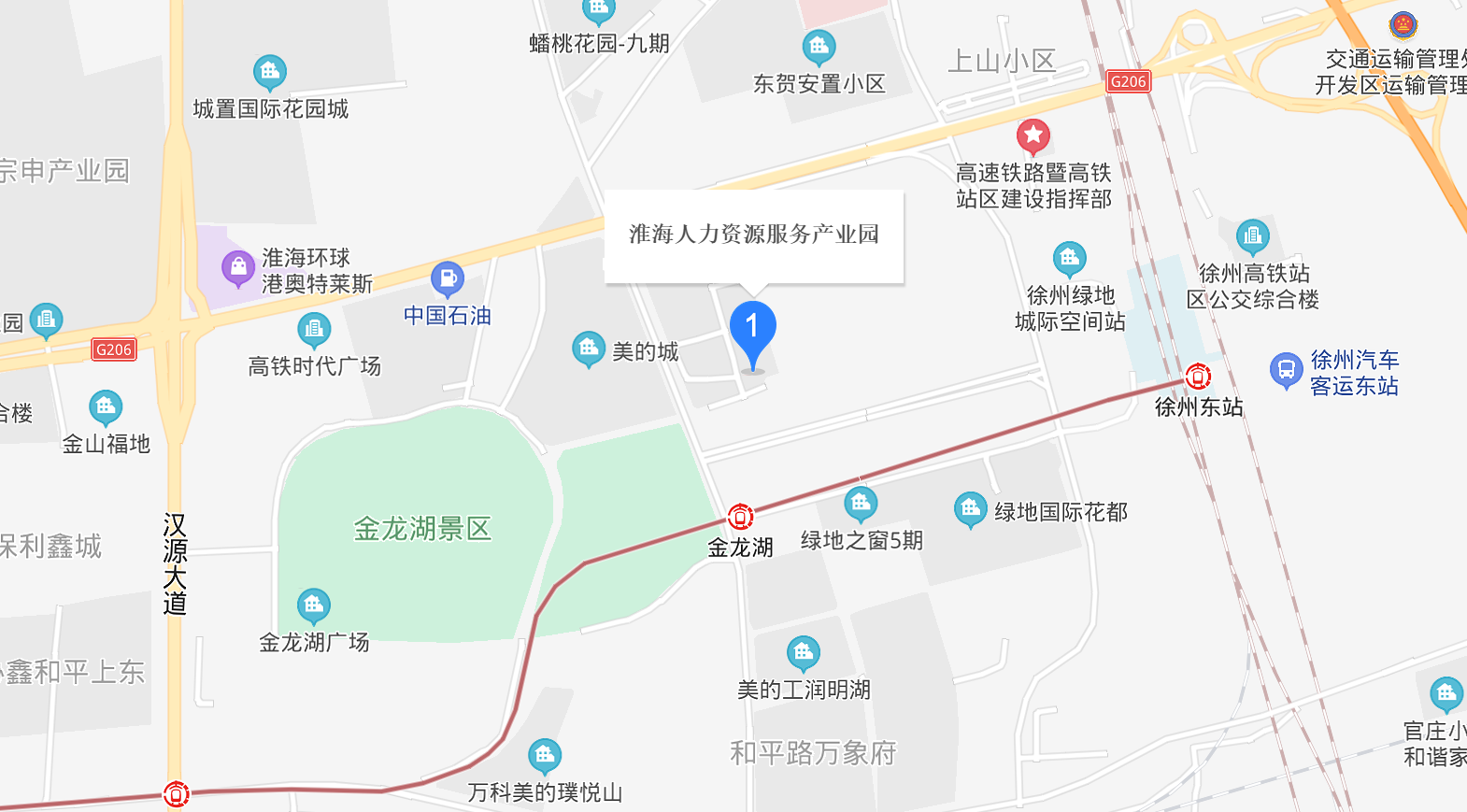Screen dimensions: 1467x812
Task: Select the 金山福地 place marker
Action: (x=106, y=407)
